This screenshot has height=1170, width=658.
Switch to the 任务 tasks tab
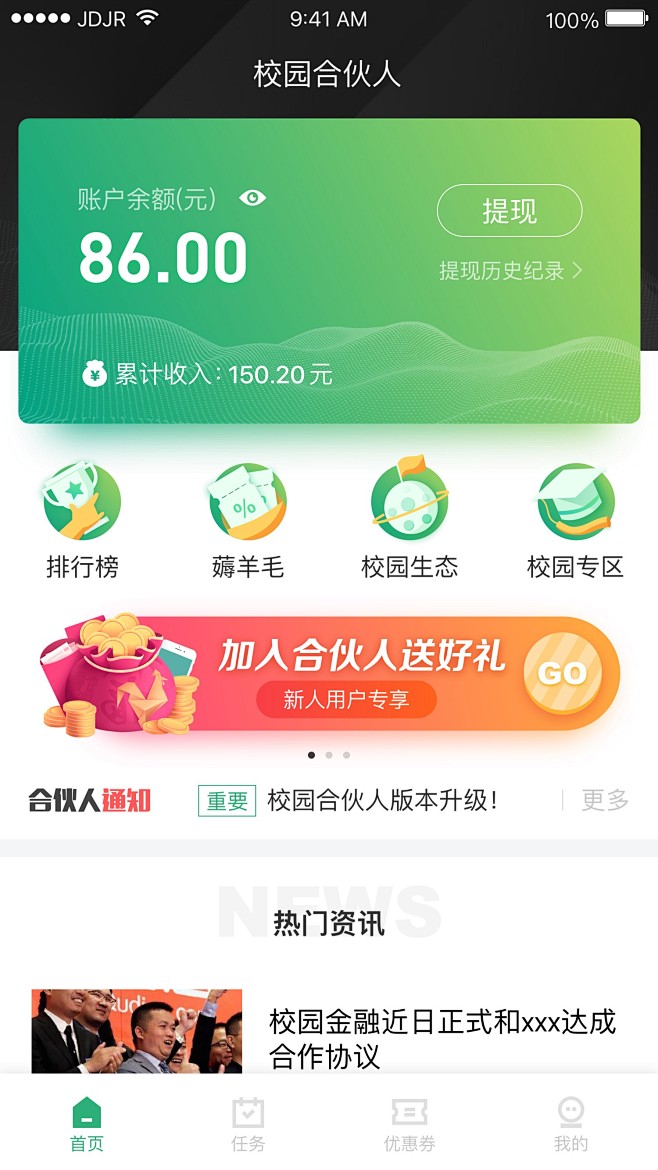coord(248,1125)
